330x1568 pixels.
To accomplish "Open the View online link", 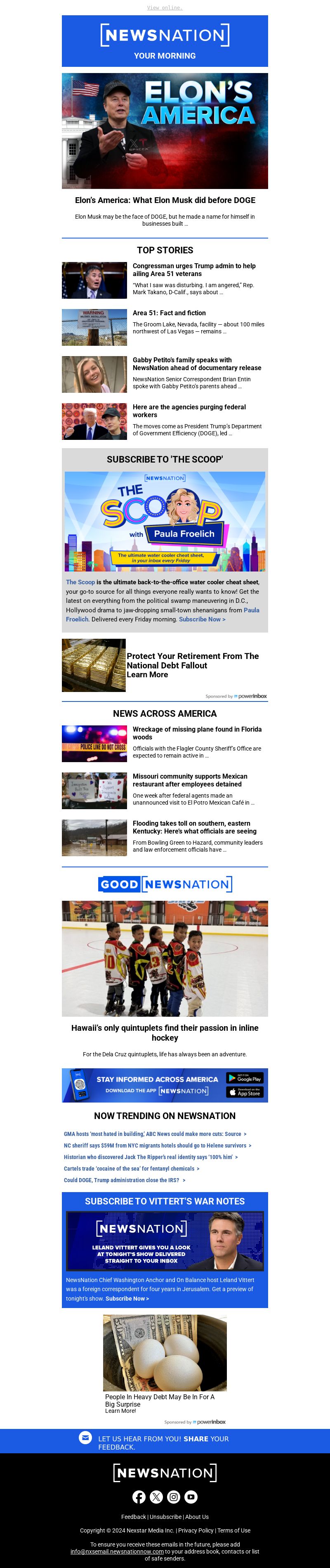I will pyautogui.click(x=165, y=8).
